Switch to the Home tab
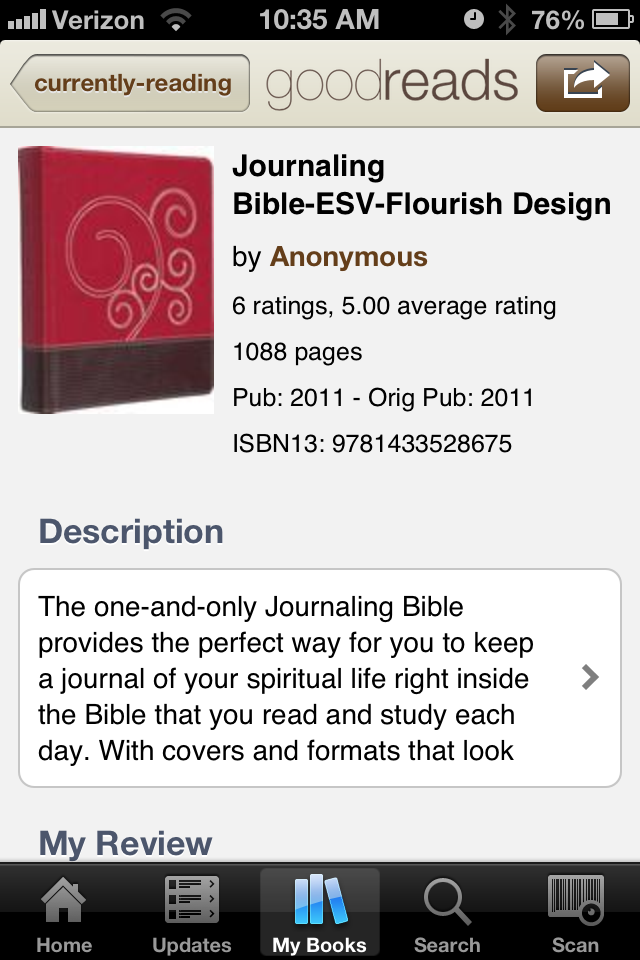The height and width of the screenshot is (960, 640). (64, 914)
